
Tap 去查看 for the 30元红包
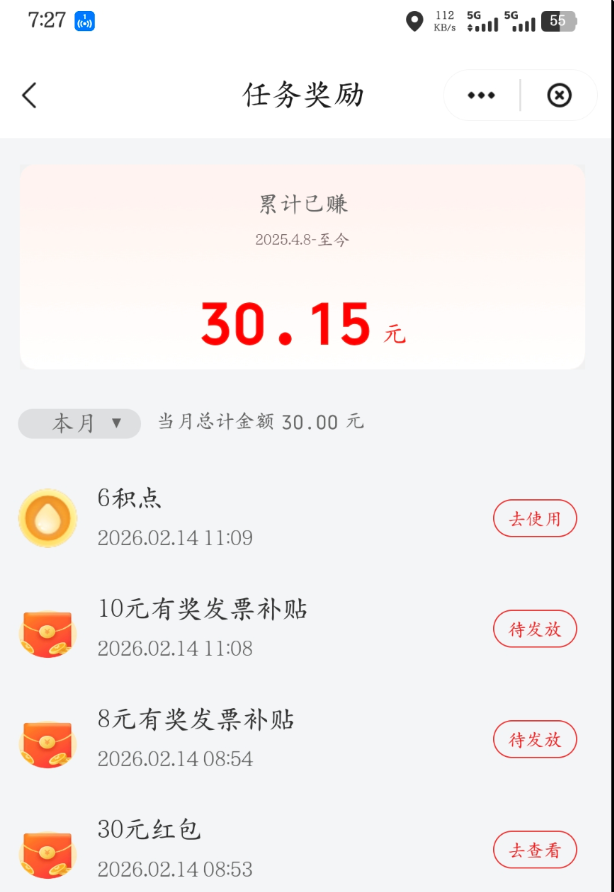click(534, 850)
